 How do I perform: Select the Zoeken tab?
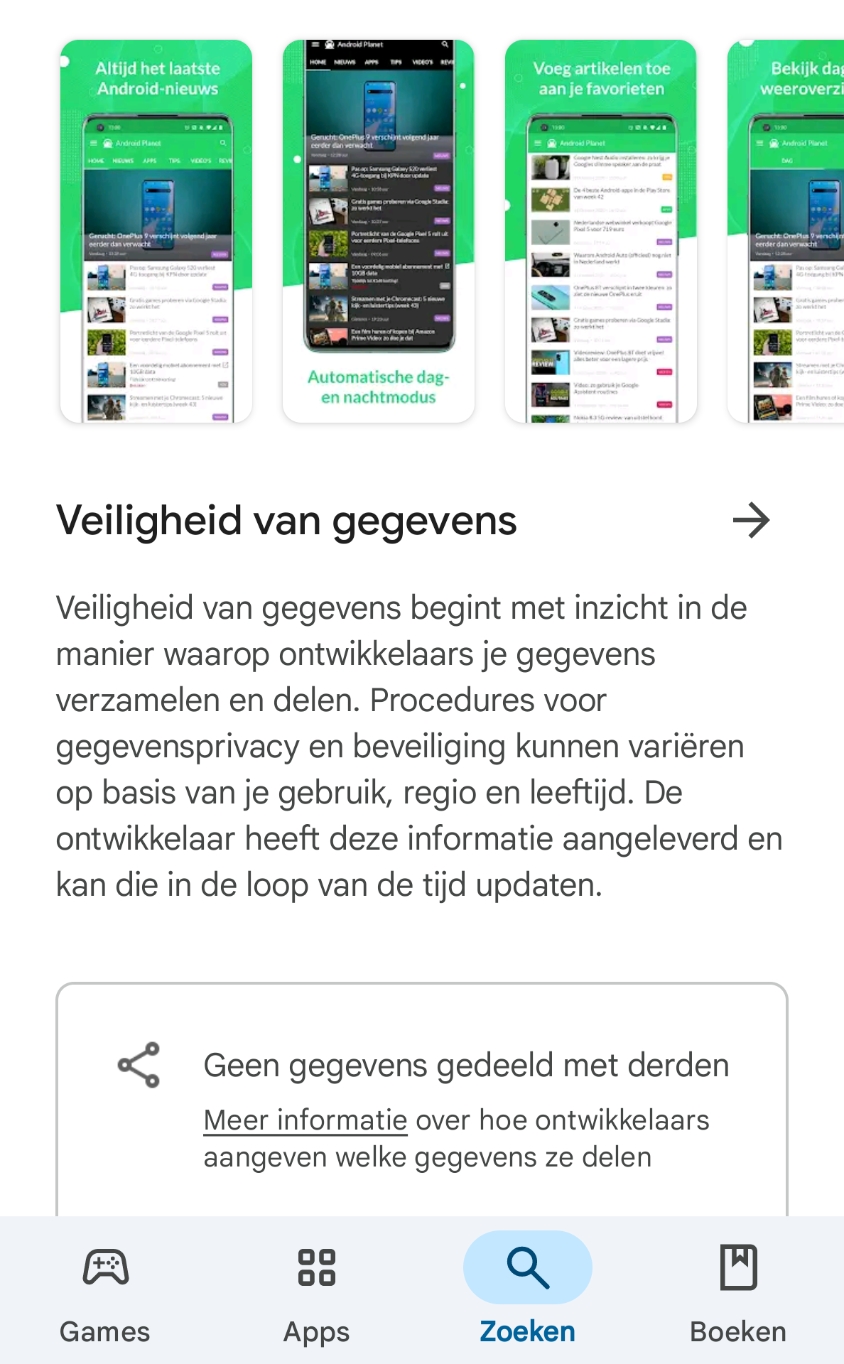[x=527, y=1290]
